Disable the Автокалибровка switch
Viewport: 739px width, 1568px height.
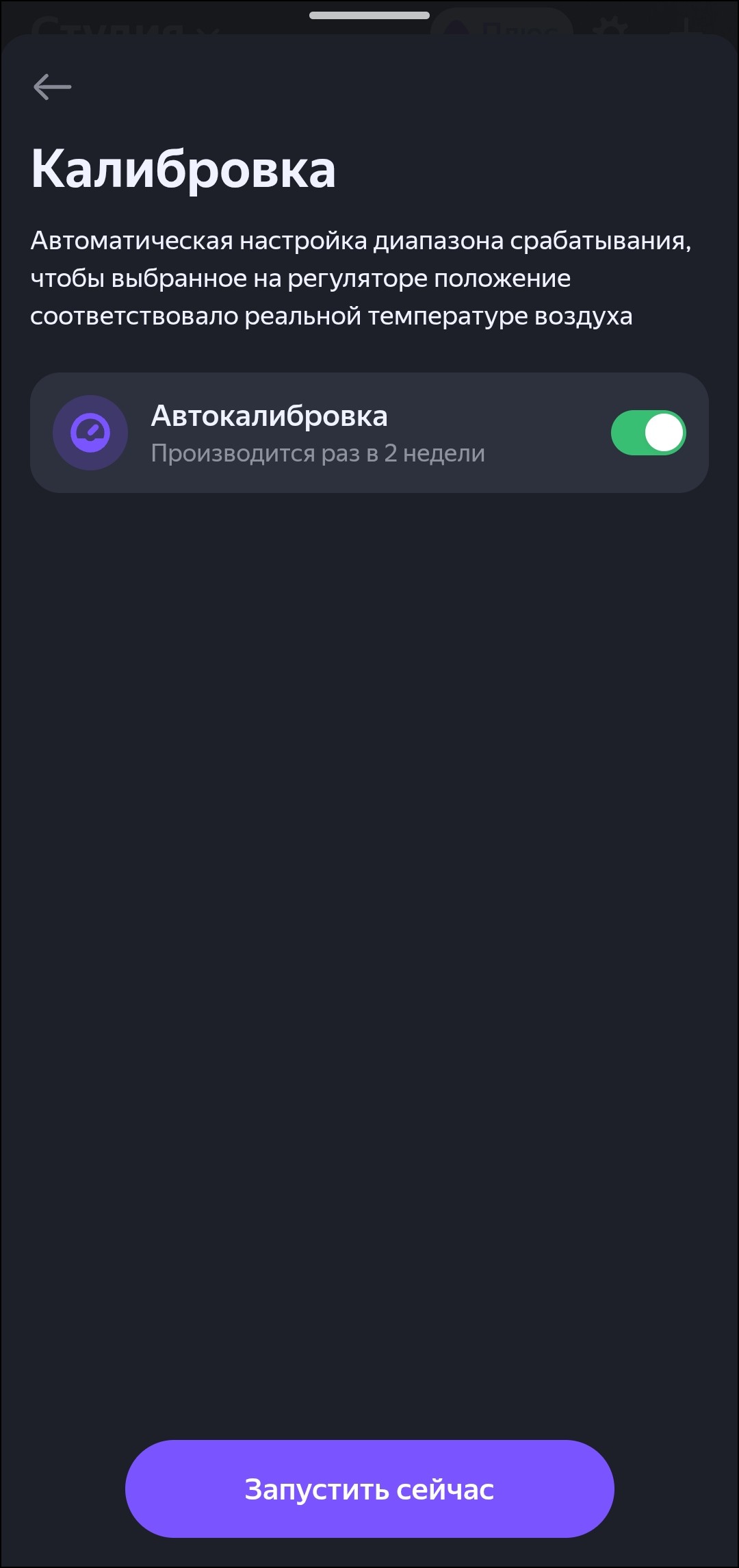tap(648, 433)
